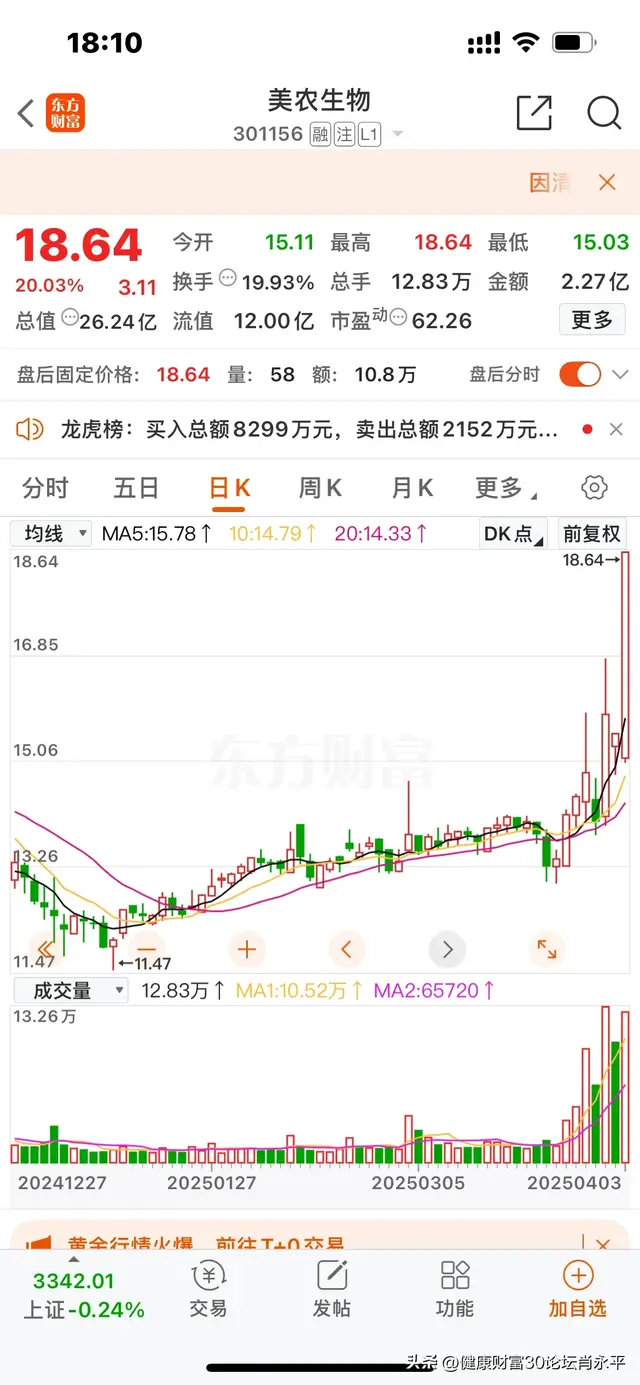This screenshot has width=640, height=1385.
Task: Select the 周K chart tab
Action: click(320, 488)
